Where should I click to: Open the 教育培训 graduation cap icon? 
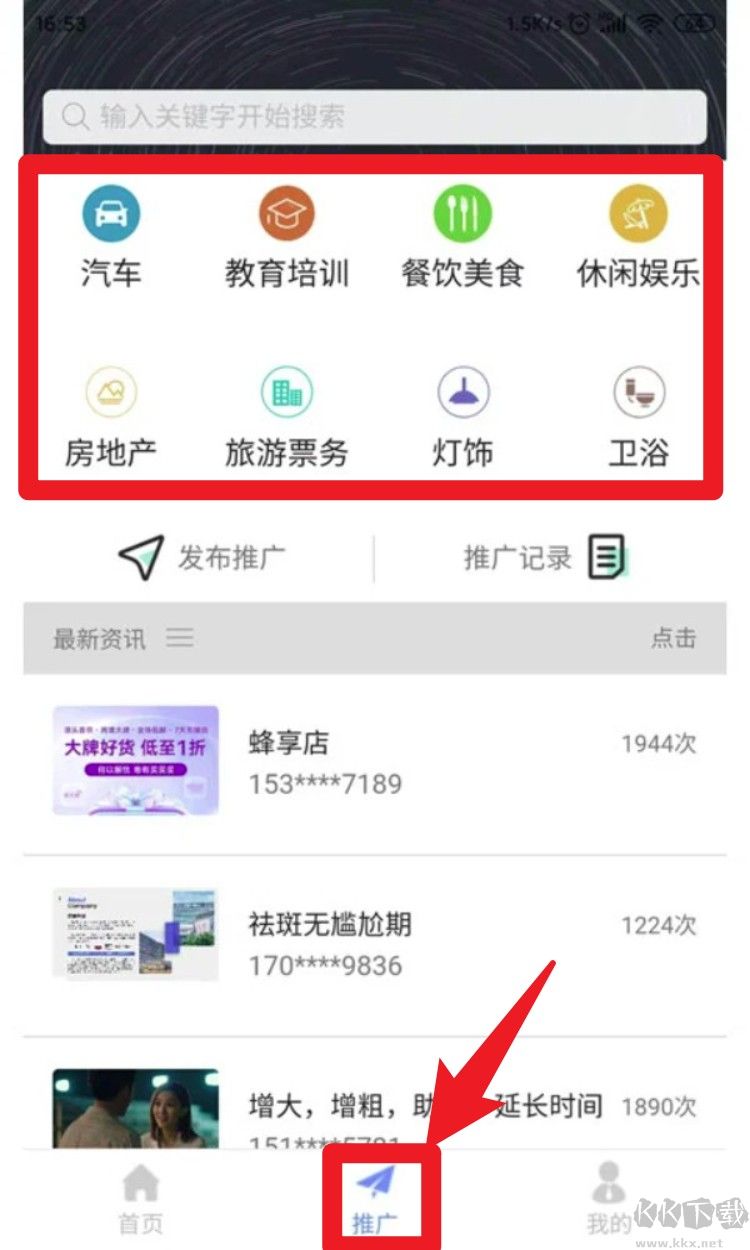tap(287, 212)
